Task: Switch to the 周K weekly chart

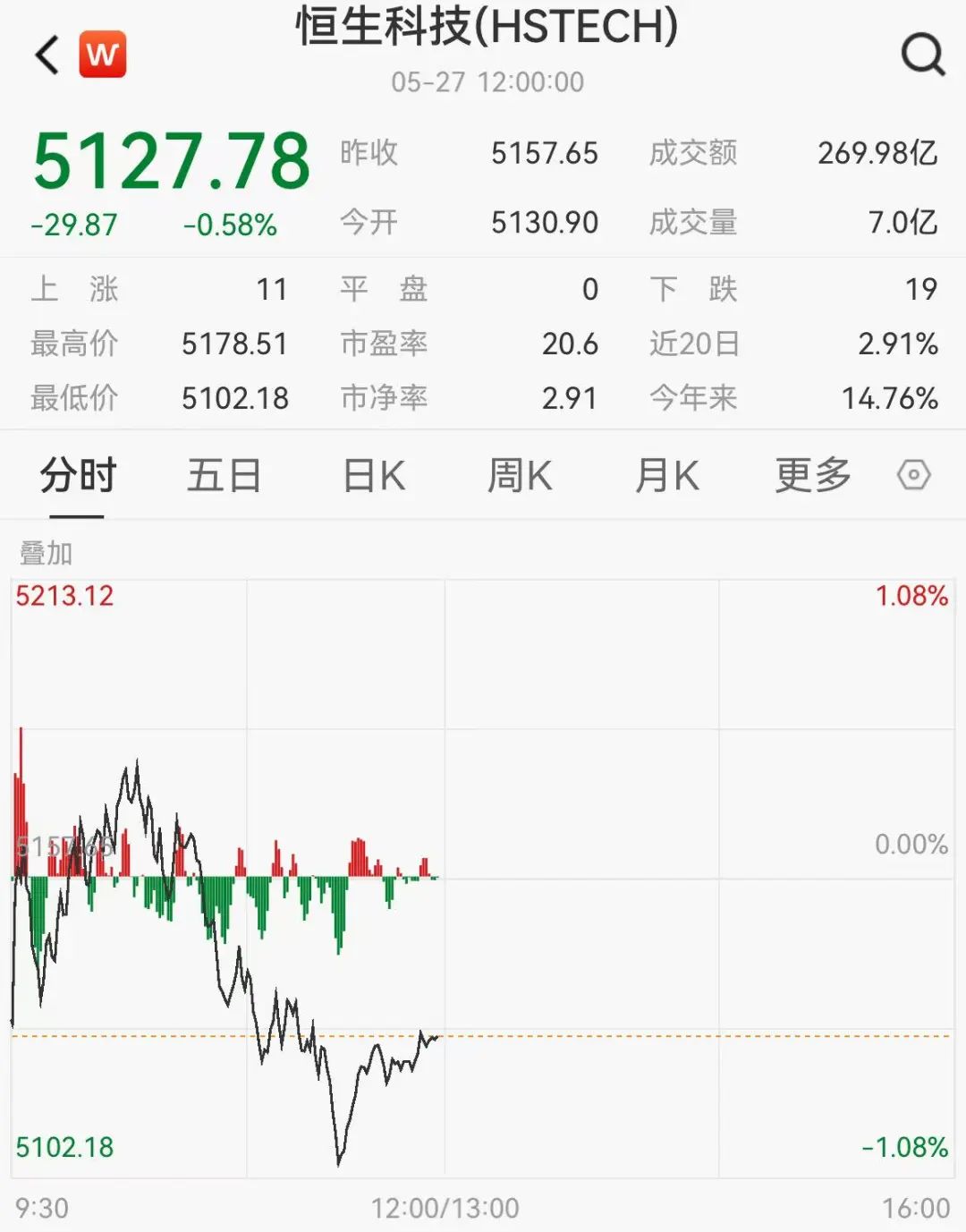Action: [x=519, y=475]
